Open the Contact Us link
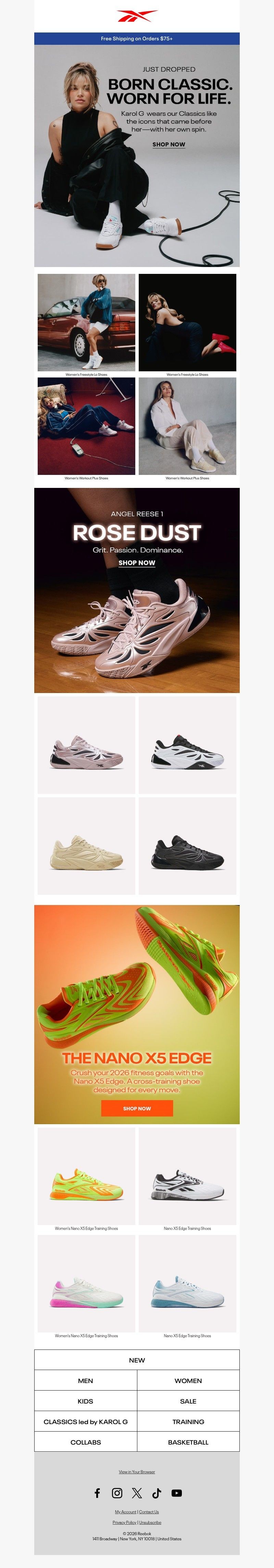This screenshot has height=1568, width=274. click(x=149, y=1512)
